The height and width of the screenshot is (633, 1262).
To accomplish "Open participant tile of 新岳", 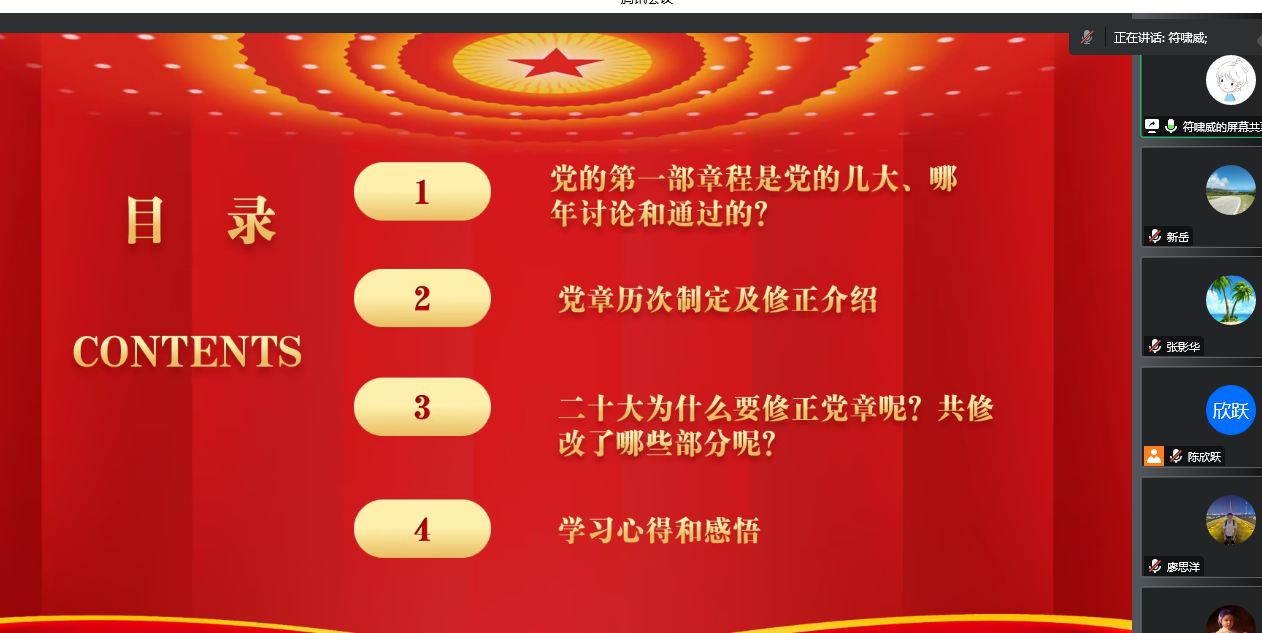I will [x=1202, y=197].
